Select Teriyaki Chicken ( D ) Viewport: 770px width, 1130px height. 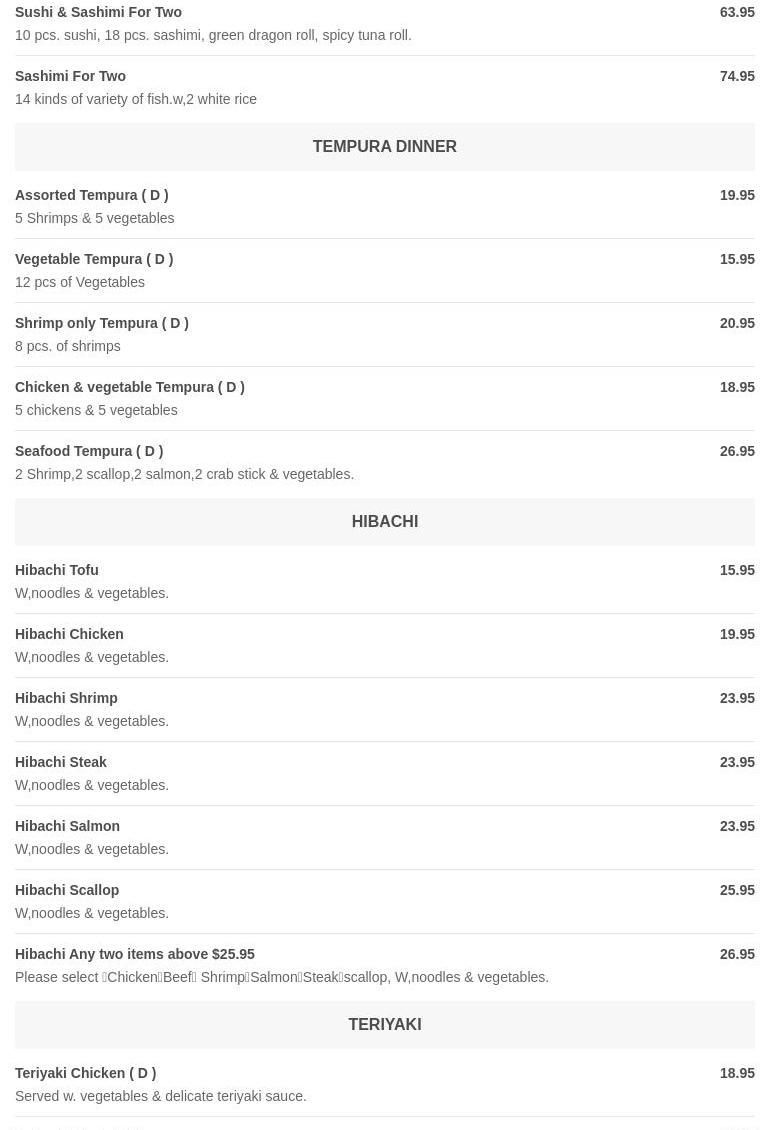point(85,1073)
